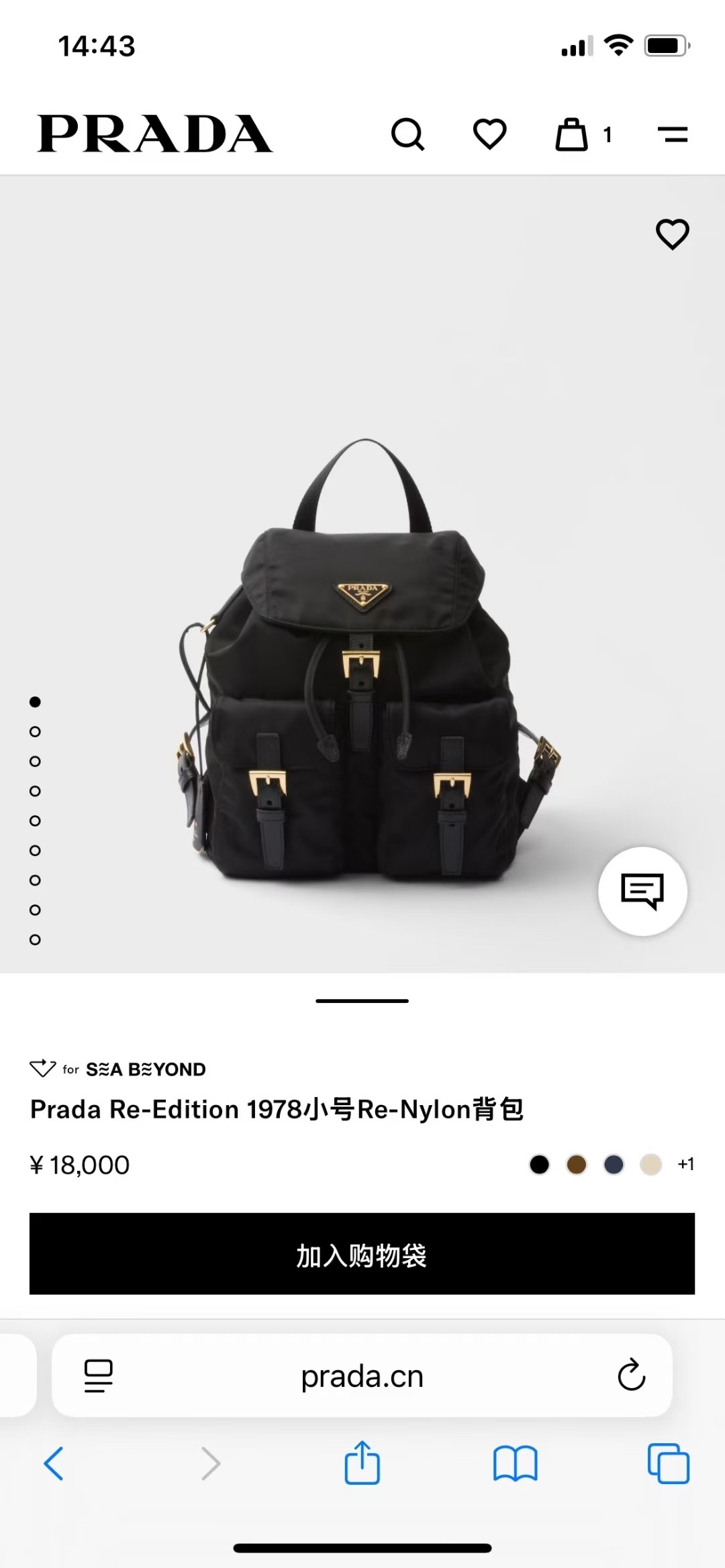Open Safari page settings menu
This screenshot has height=1568, width=725.
[x=99, y=1375]
